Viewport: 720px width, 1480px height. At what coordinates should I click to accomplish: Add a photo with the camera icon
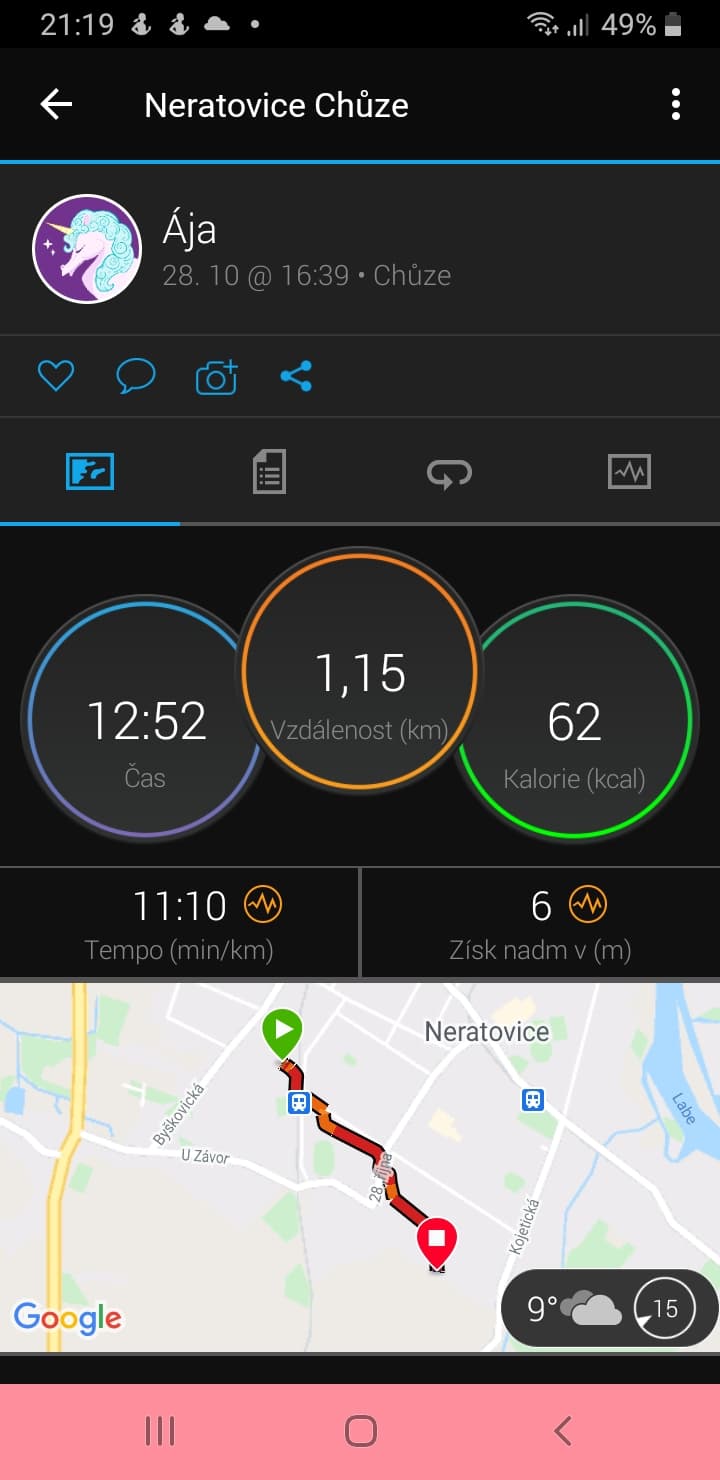tap(216, 376)
